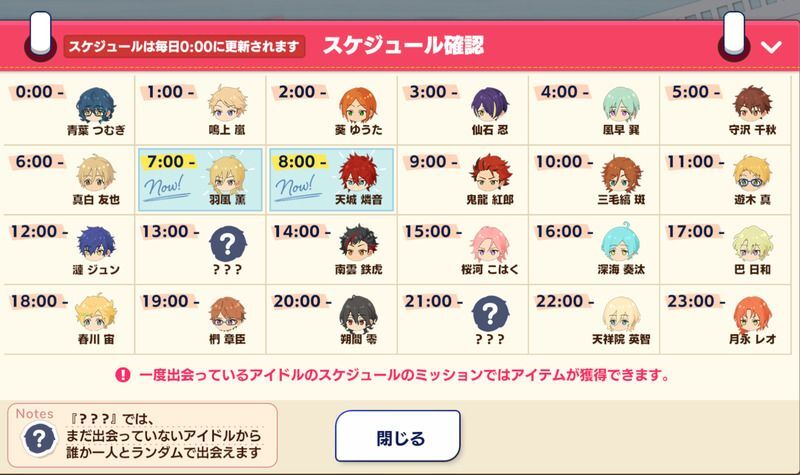Open the 6:00 slot for 真白 友也
The width and height of the screenshot is (800, 475).
70,180
